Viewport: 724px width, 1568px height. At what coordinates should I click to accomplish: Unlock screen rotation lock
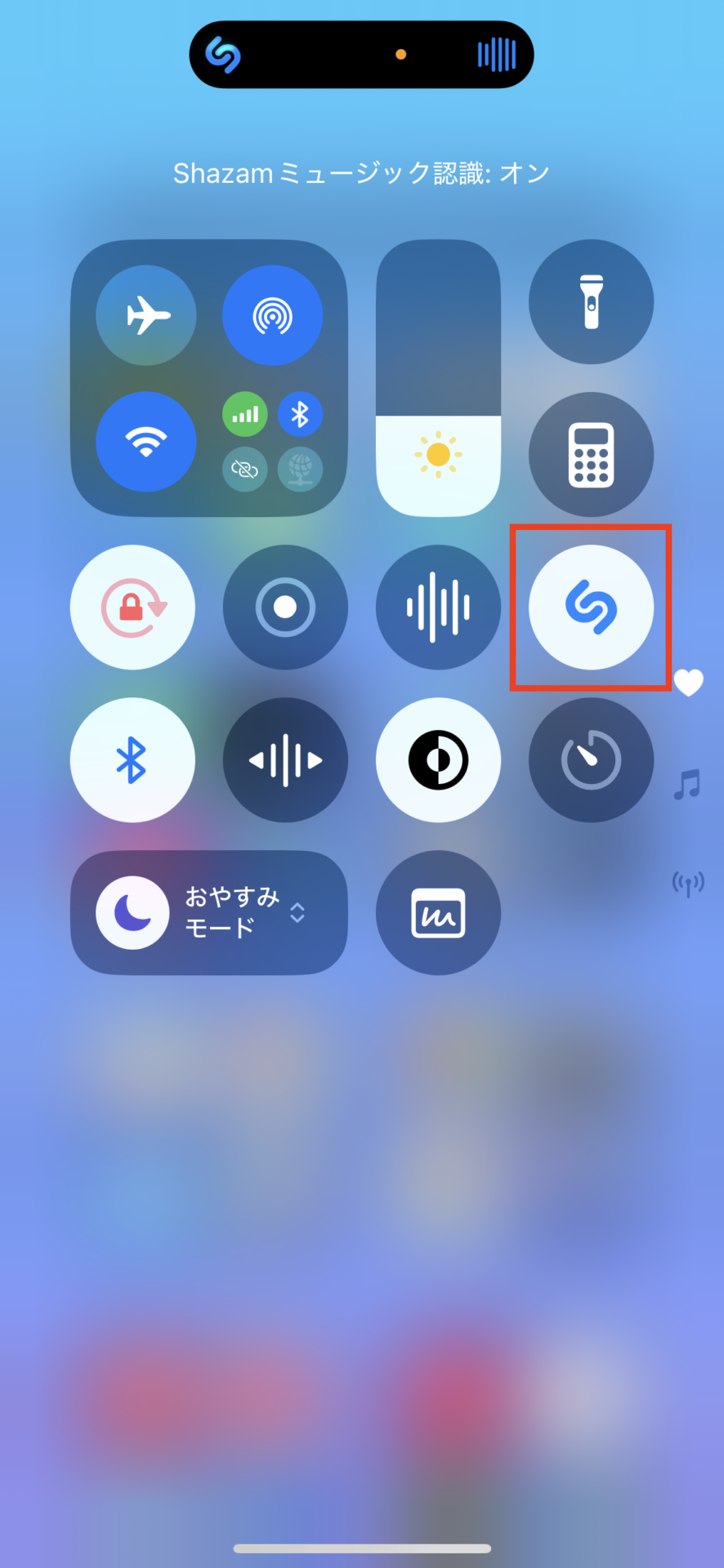coord(132,608)
